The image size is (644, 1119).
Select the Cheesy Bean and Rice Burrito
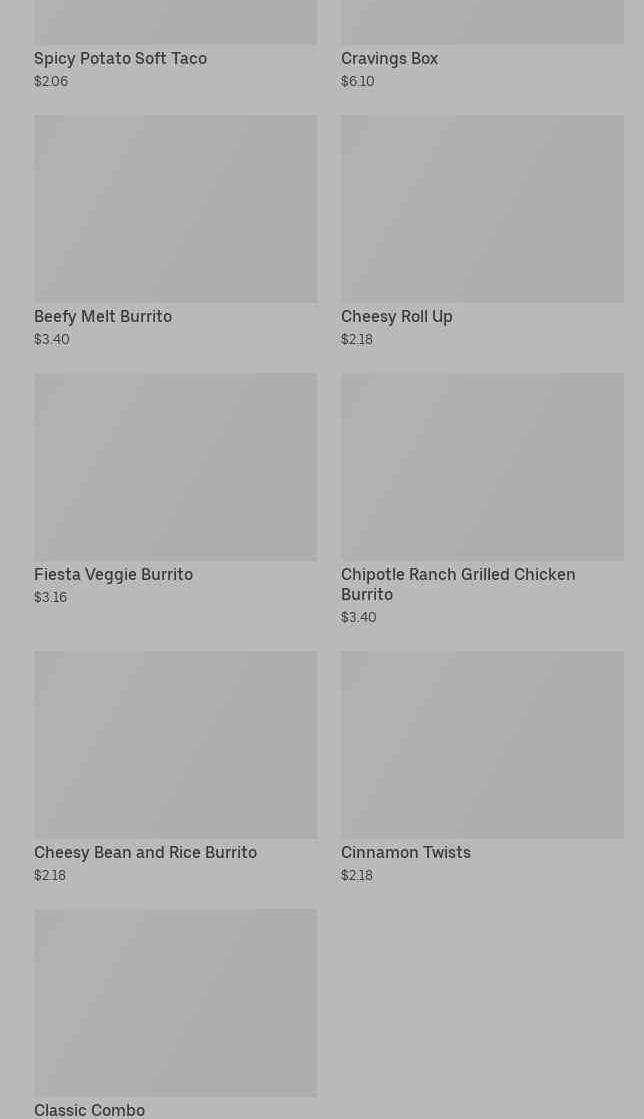pyautogui.click(x=176, y=767)
